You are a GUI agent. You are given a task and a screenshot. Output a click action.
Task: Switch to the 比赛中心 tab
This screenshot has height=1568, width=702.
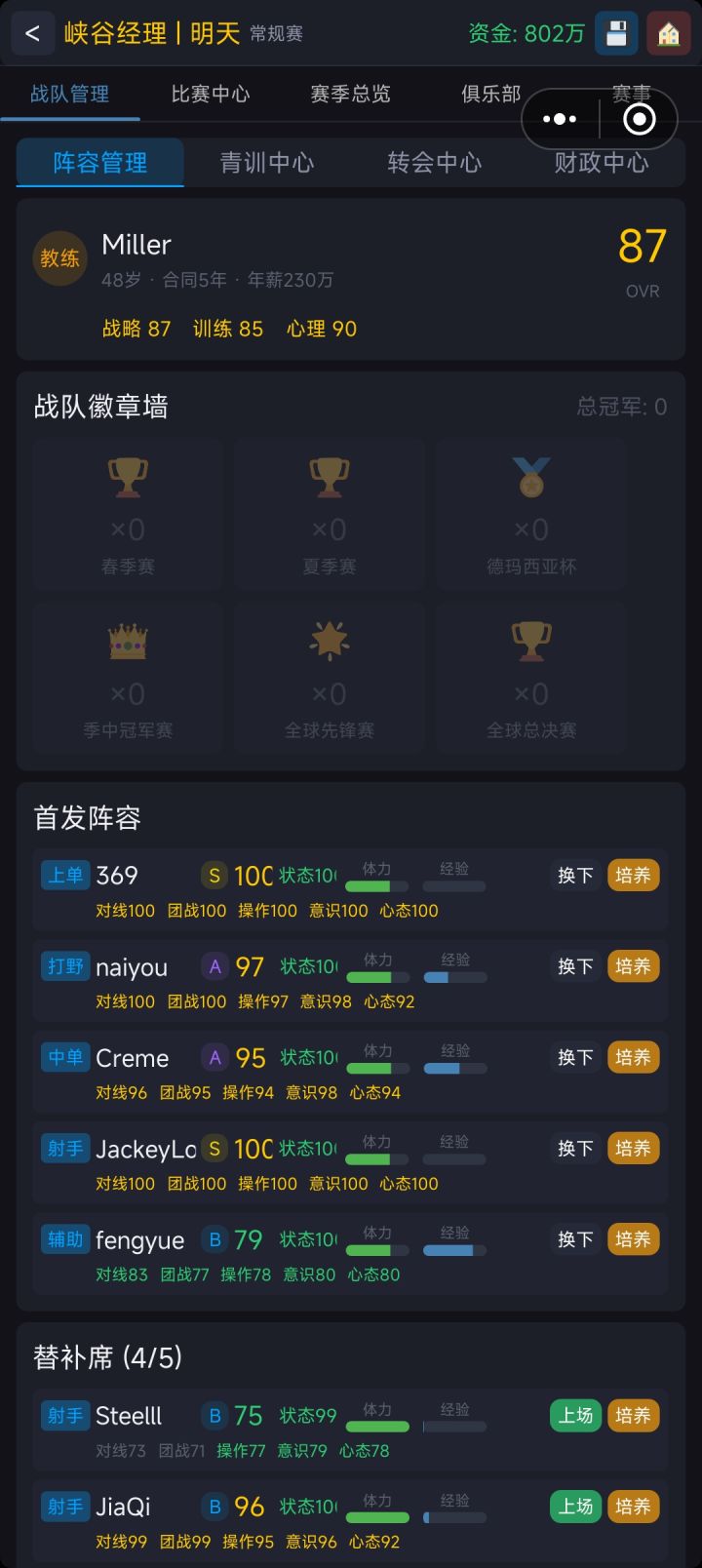coord(209,95)
